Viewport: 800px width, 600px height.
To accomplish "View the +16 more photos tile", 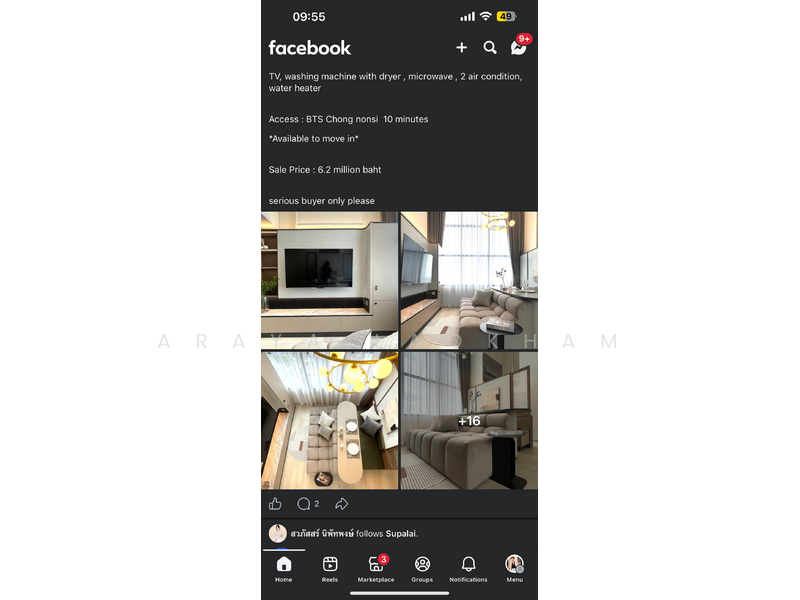I will click(469, 420).
